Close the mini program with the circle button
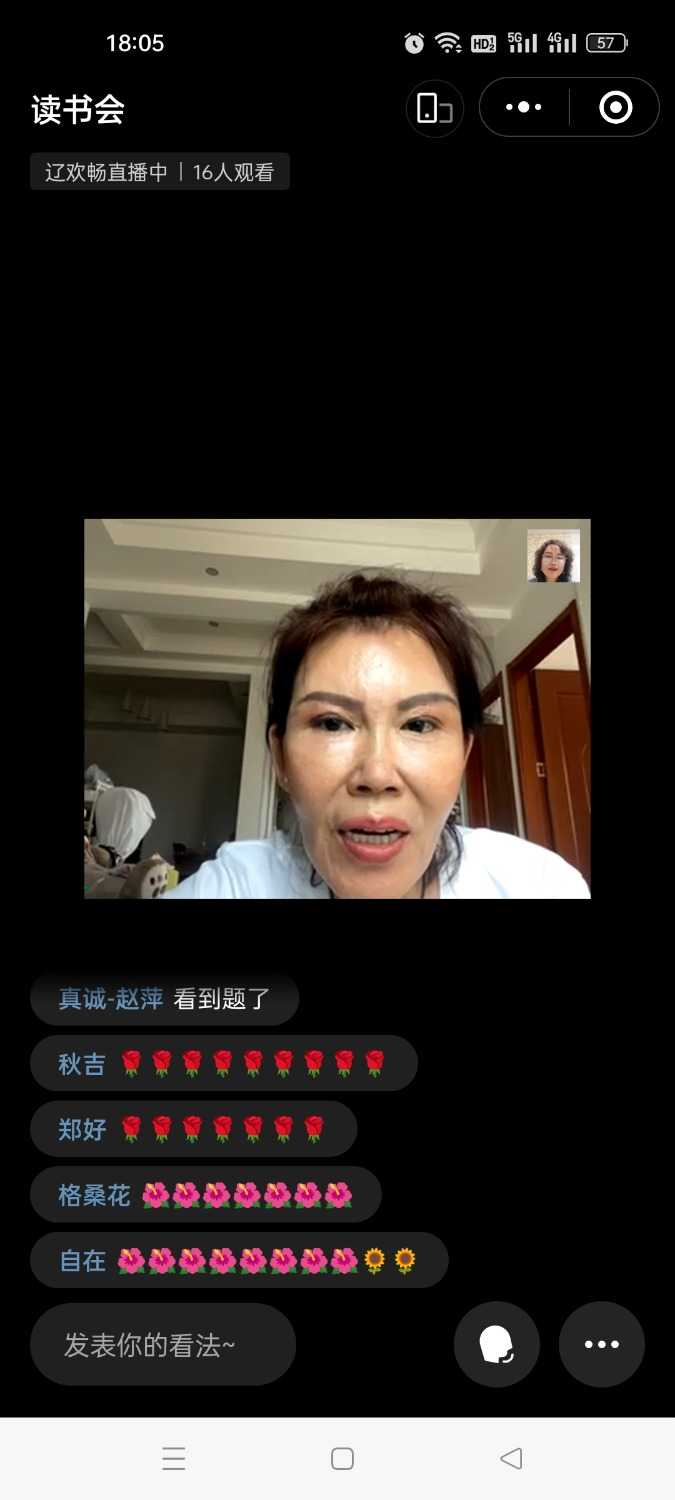 coord(616,107)
